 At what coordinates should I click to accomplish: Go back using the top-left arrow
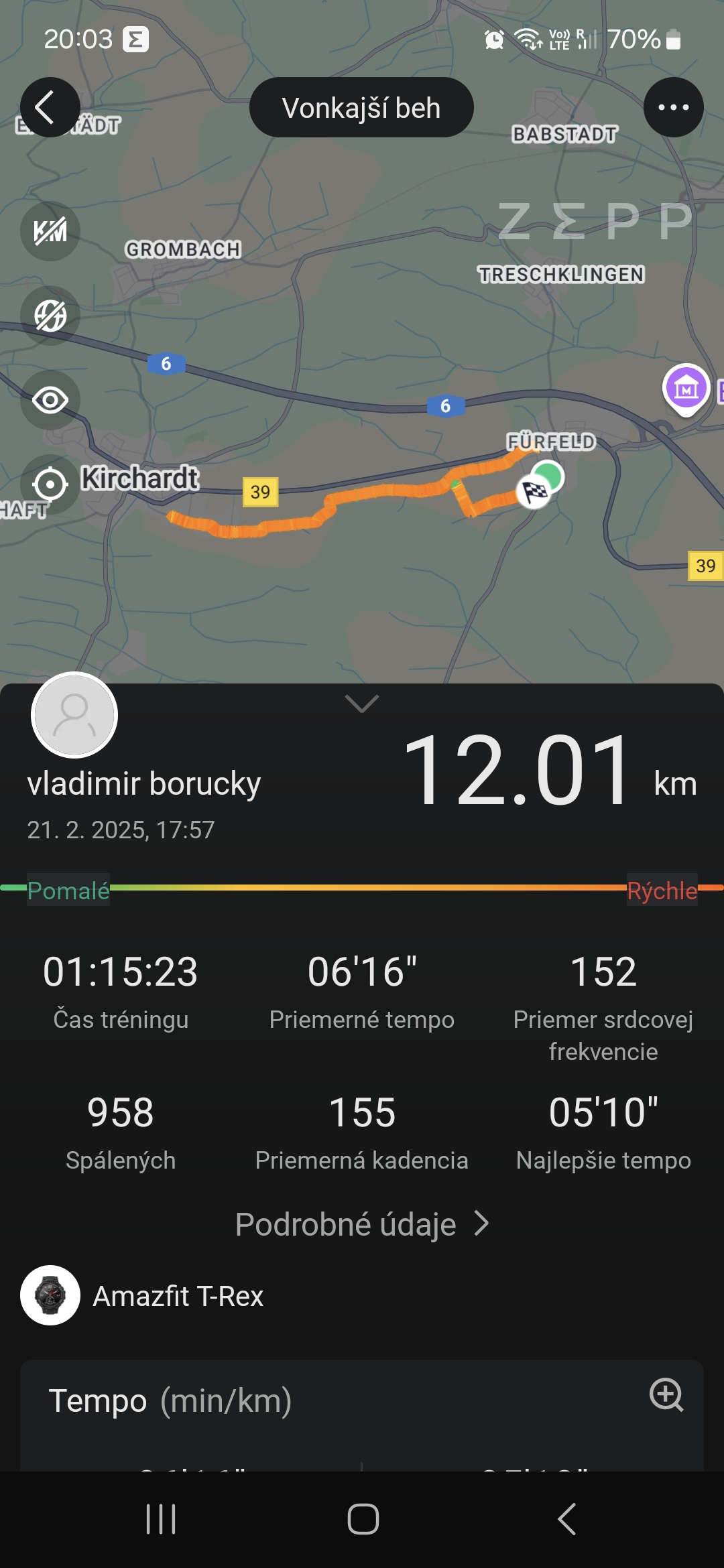(50, 107)
